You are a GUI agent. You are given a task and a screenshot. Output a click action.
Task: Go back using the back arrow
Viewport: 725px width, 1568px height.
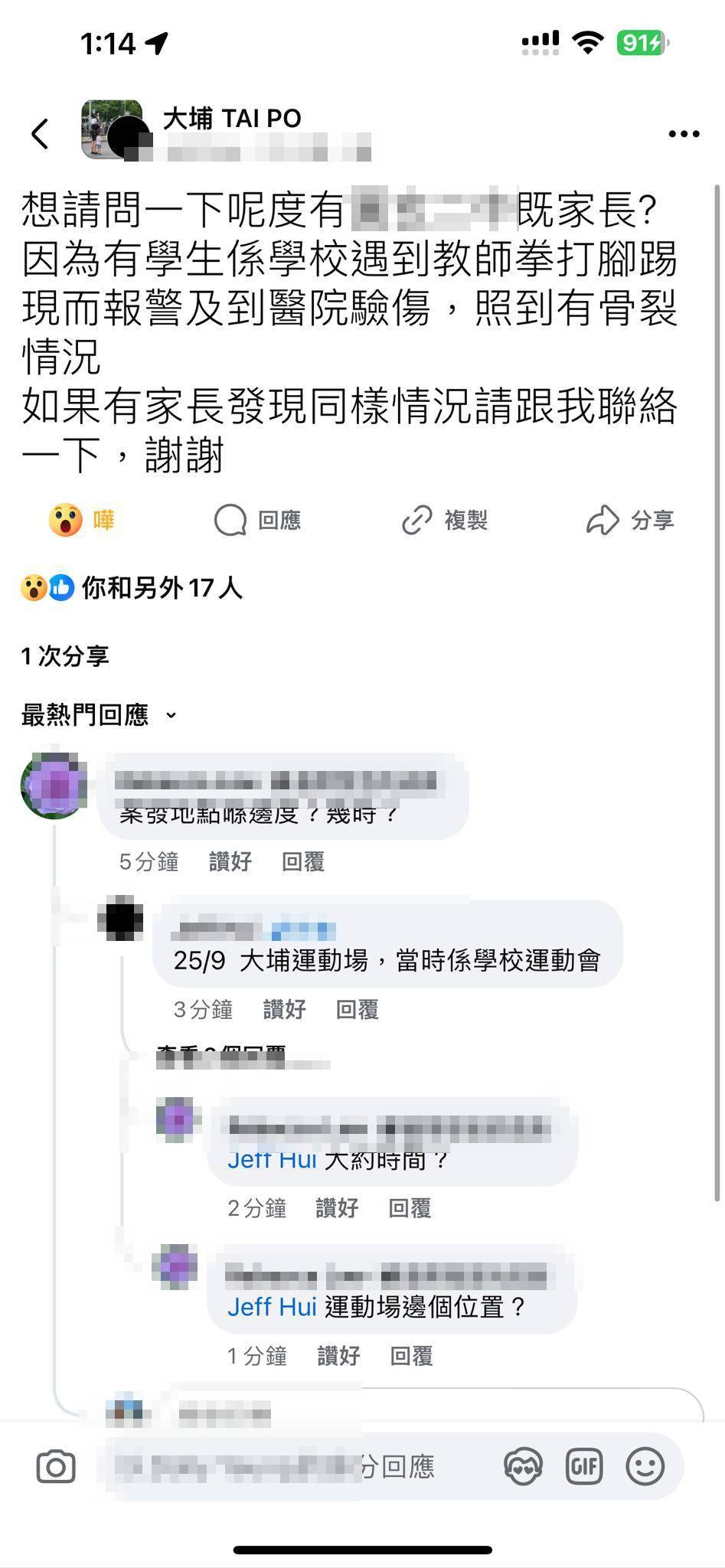pyautogui.click(x=40, y=133)
